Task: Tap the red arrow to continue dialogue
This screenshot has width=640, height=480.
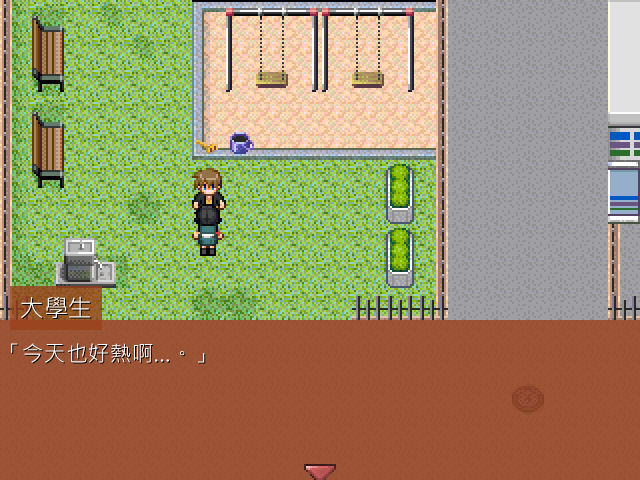Action: (319, 471)
